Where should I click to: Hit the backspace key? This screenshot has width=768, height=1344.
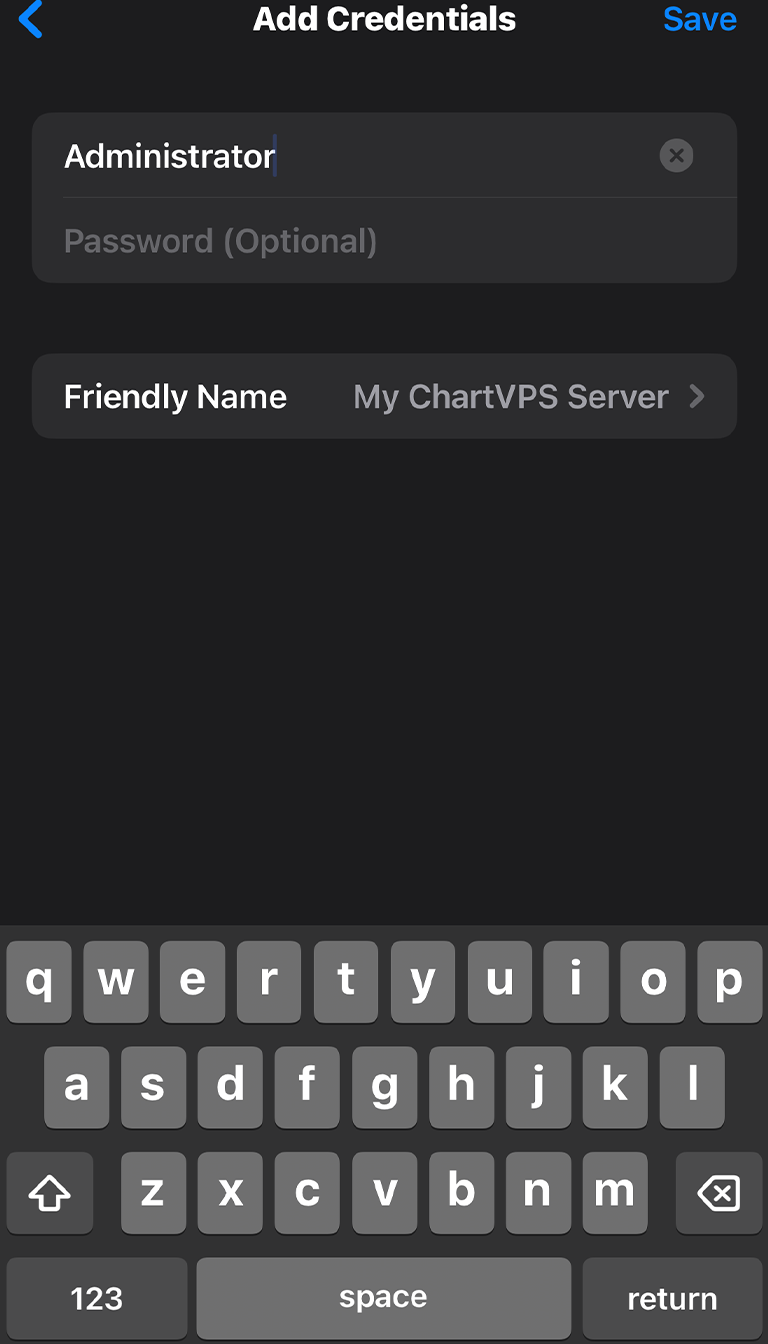718,1192
